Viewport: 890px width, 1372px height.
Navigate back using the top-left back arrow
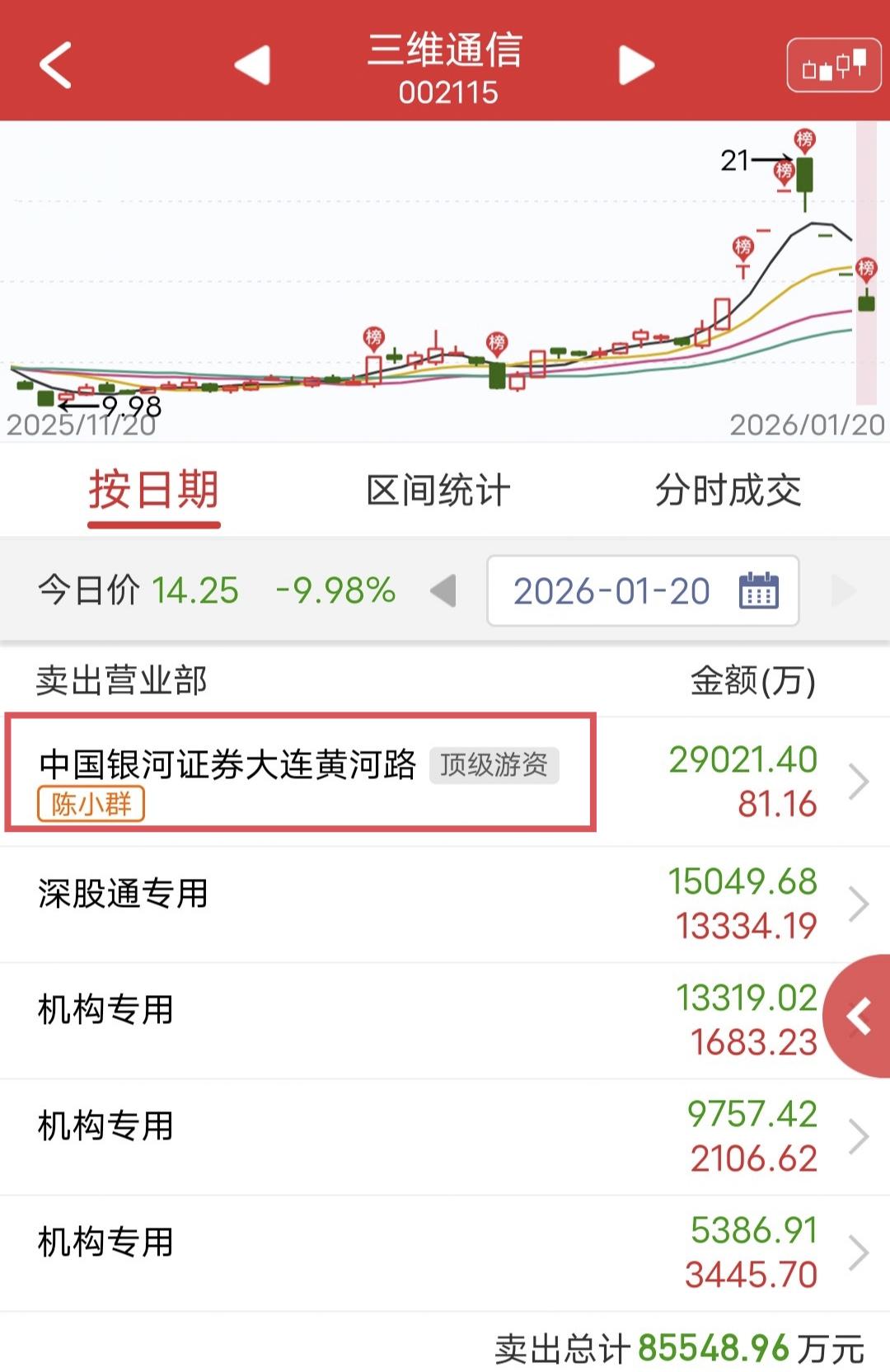tap(54, 66)
